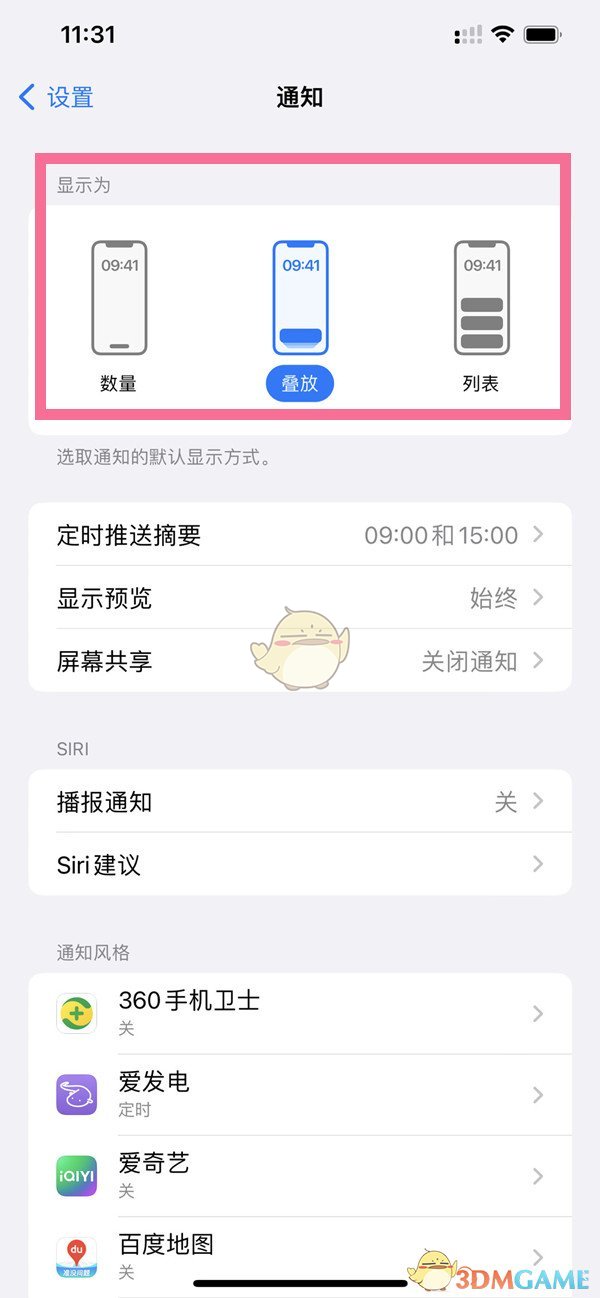Image resolution: width=600 pixels, height=1298 pixels.
Task: Open 屏幕共享 notification setting
Action: (x=300, y=660)
